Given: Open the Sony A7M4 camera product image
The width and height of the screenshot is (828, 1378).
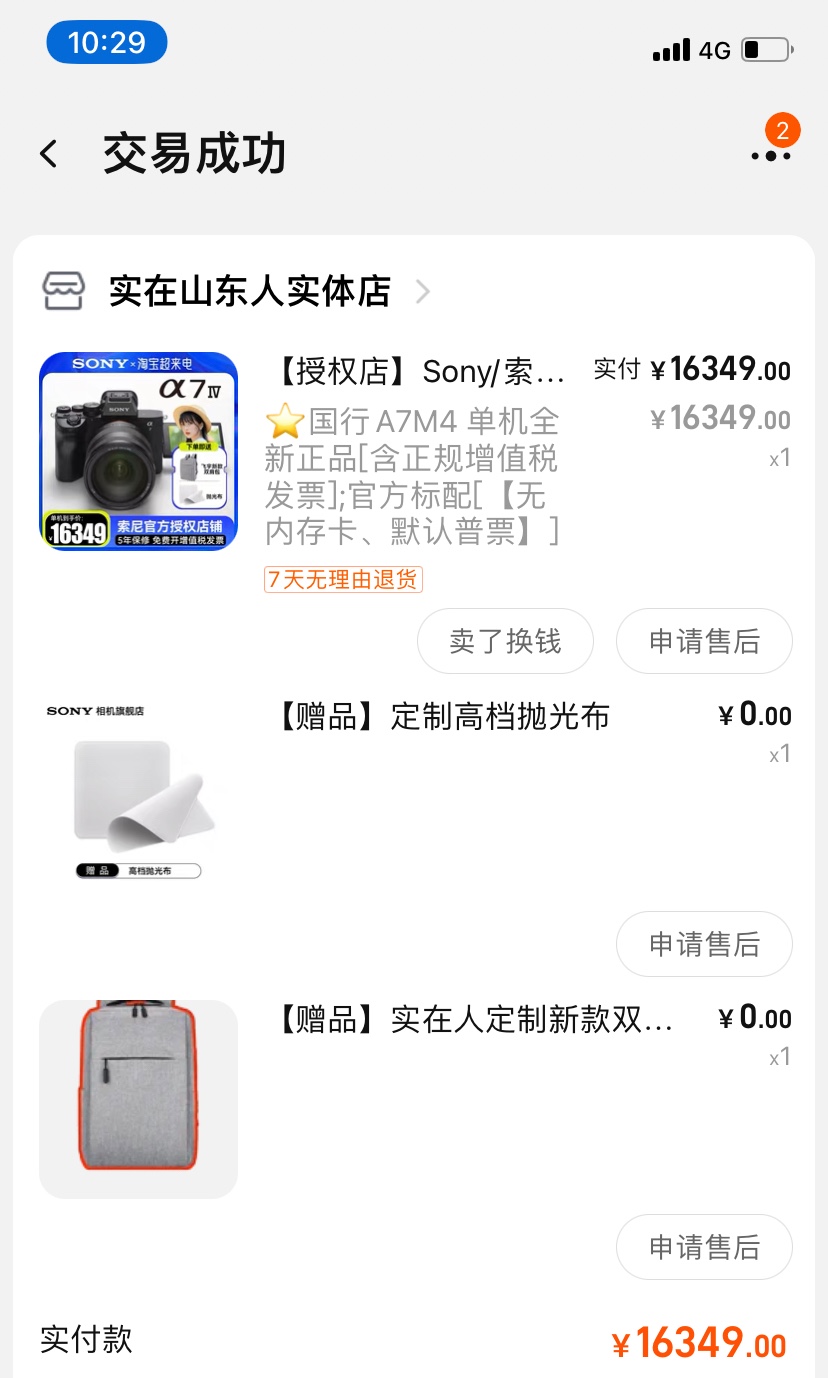Looking at the screenshot, I should (138, 451).
